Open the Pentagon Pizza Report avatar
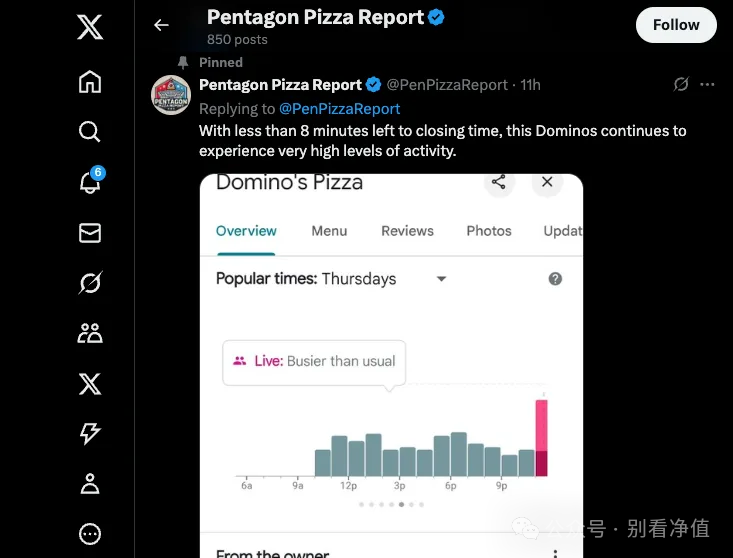Image resolution: width=733 pixels, height=558 pixels. [171, 95]
